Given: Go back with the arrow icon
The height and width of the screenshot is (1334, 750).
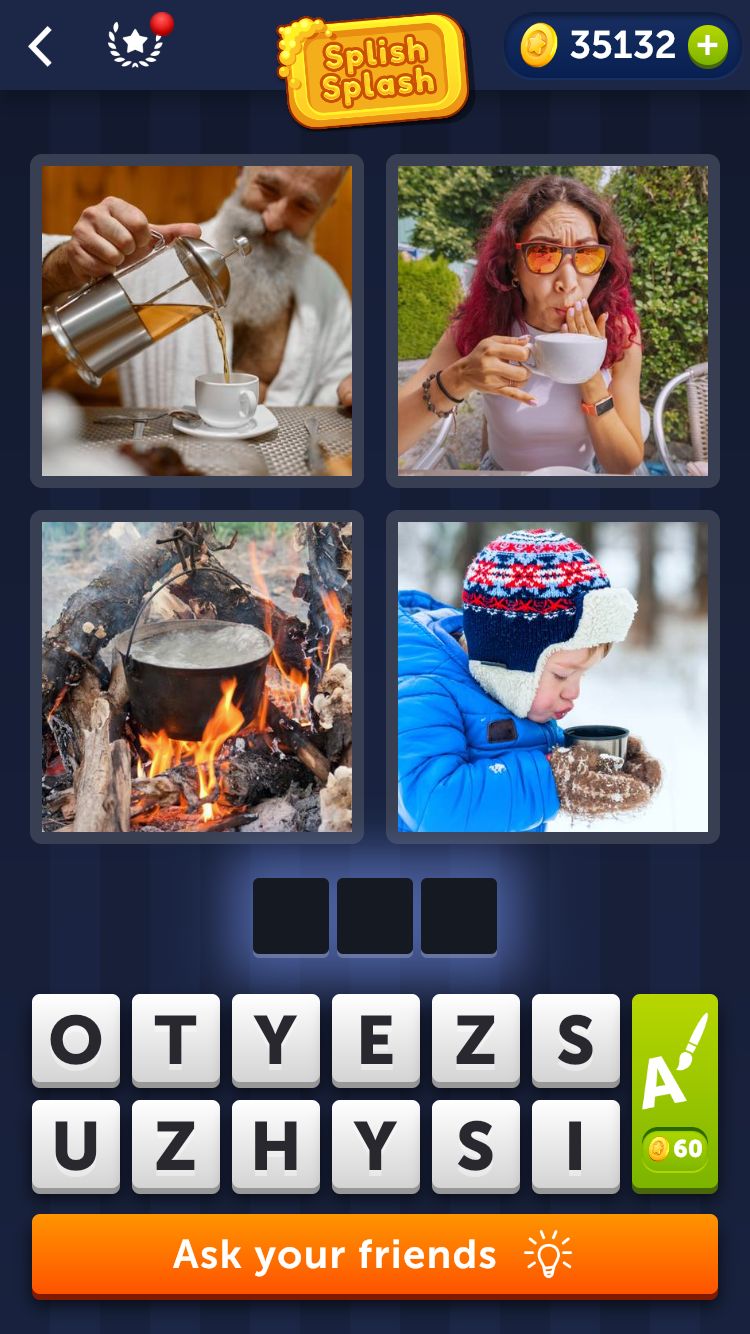Looking at the screenshot, I should click(x=40, y=47).
